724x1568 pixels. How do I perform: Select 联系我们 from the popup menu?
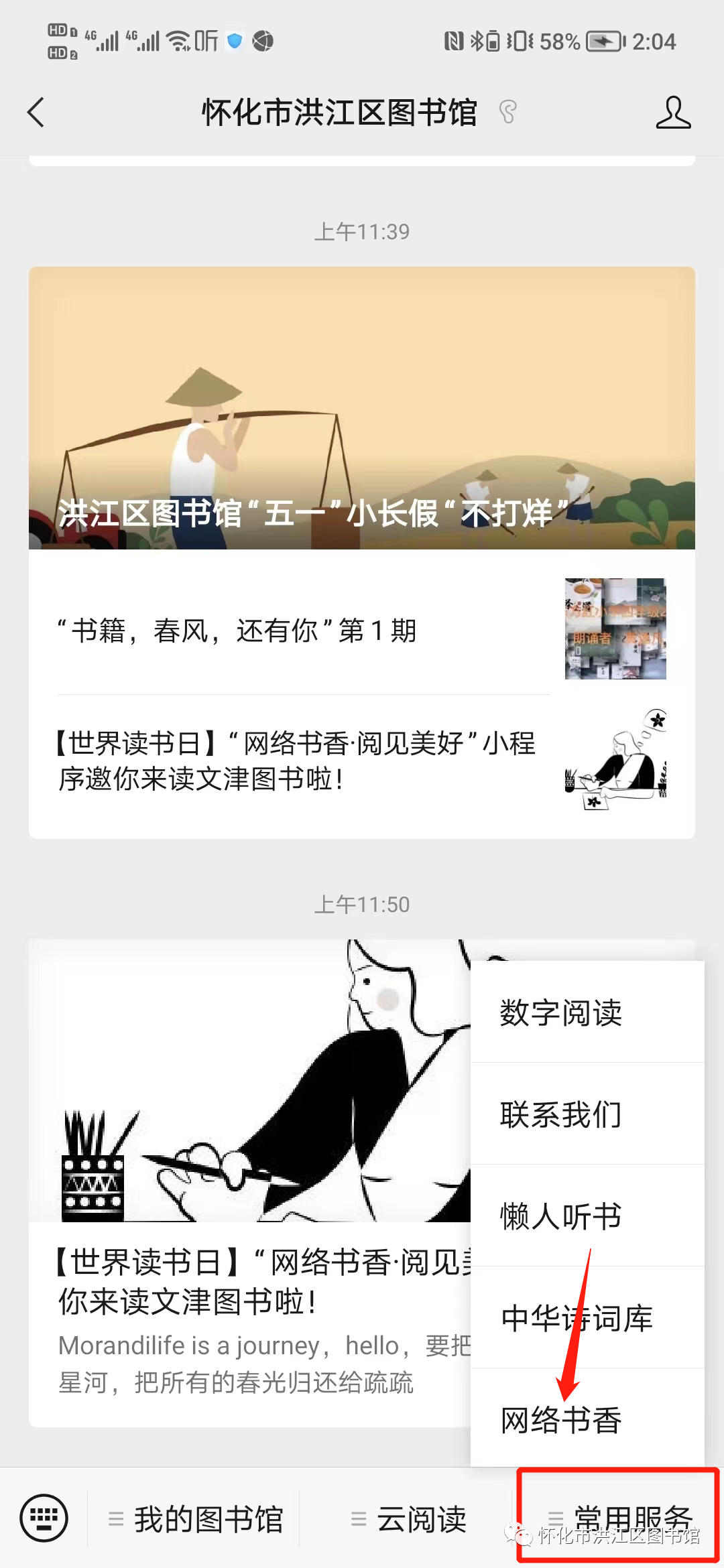pyautogui.click(x=587, y=1114)
